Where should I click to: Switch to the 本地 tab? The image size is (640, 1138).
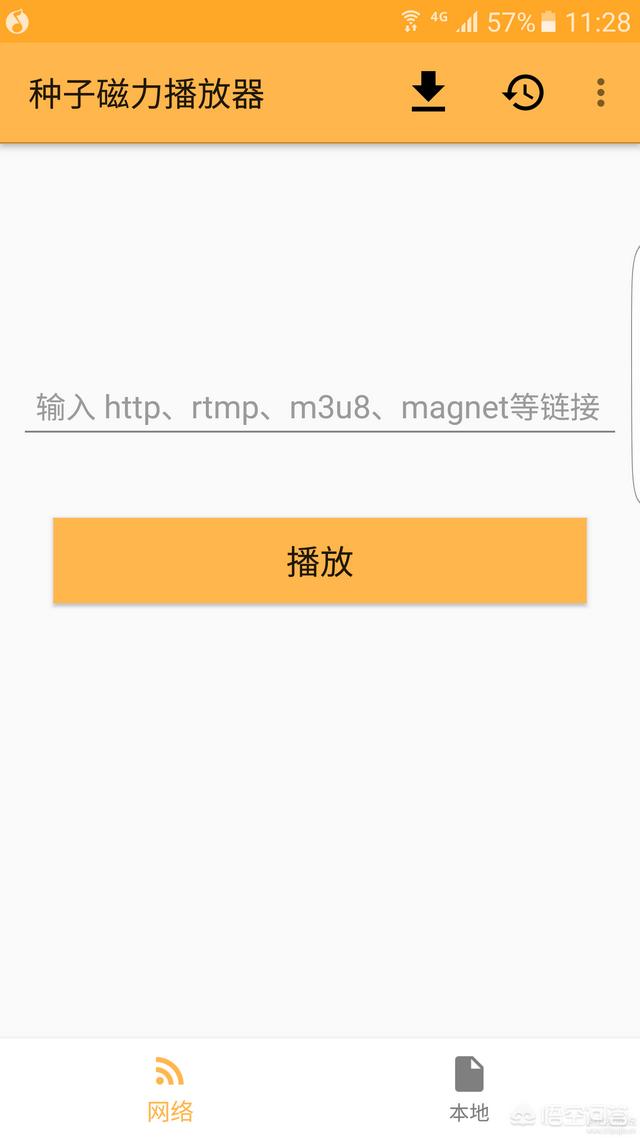tap(469, 1089)
